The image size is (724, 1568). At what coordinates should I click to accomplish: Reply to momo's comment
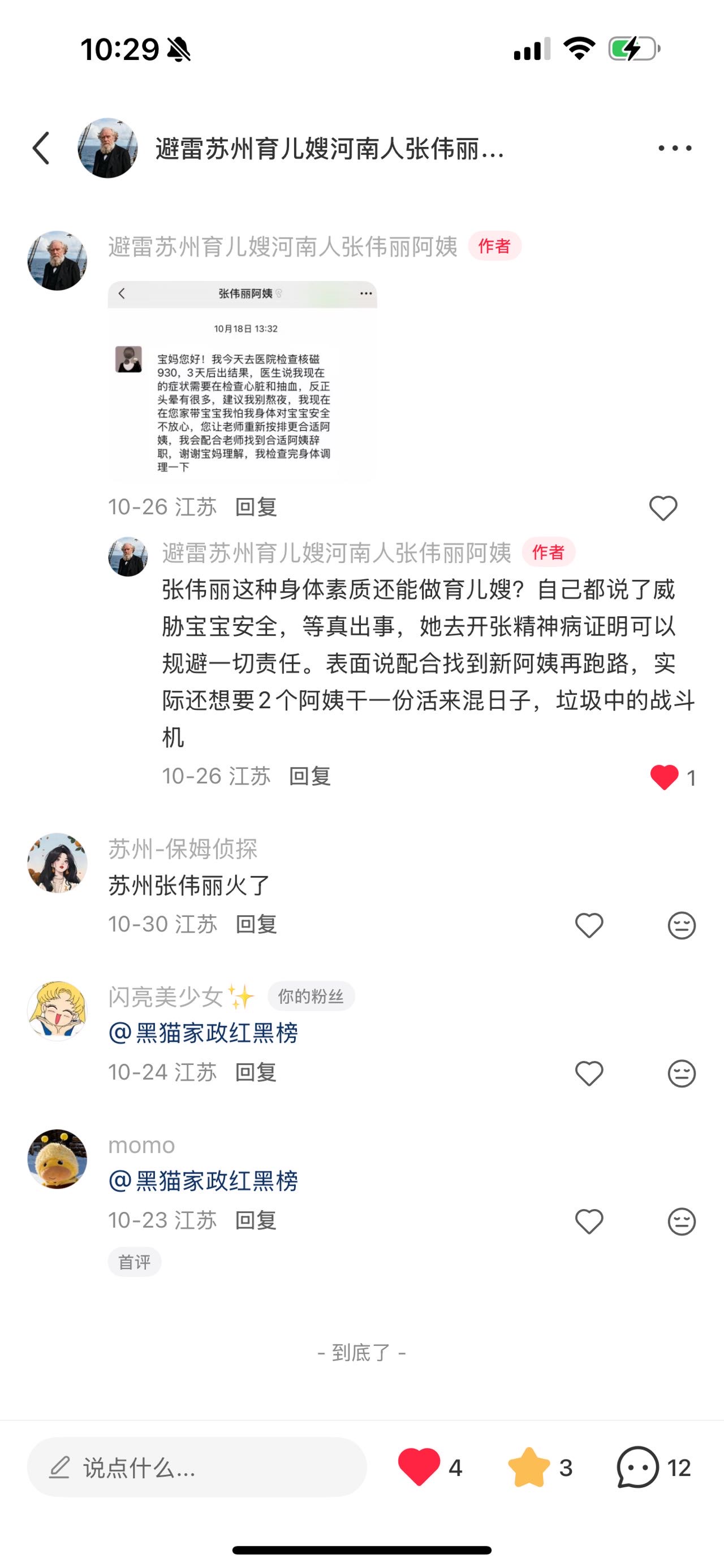(x=256, y=1220)
